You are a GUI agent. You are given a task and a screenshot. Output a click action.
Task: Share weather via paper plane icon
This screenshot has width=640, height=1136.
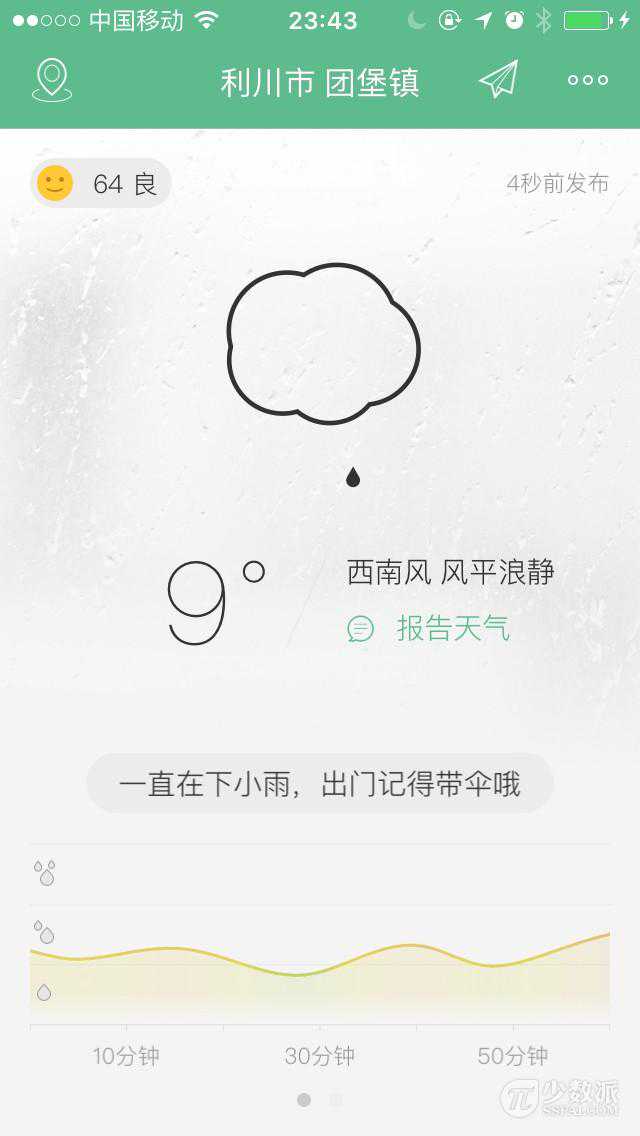(498, 80)
